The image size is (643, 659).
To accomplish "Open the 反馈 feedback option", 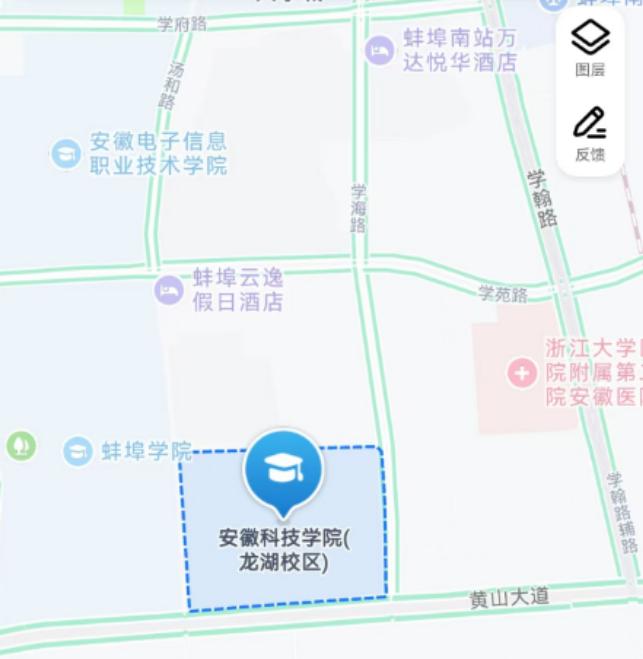I will (x=590, y=133).
